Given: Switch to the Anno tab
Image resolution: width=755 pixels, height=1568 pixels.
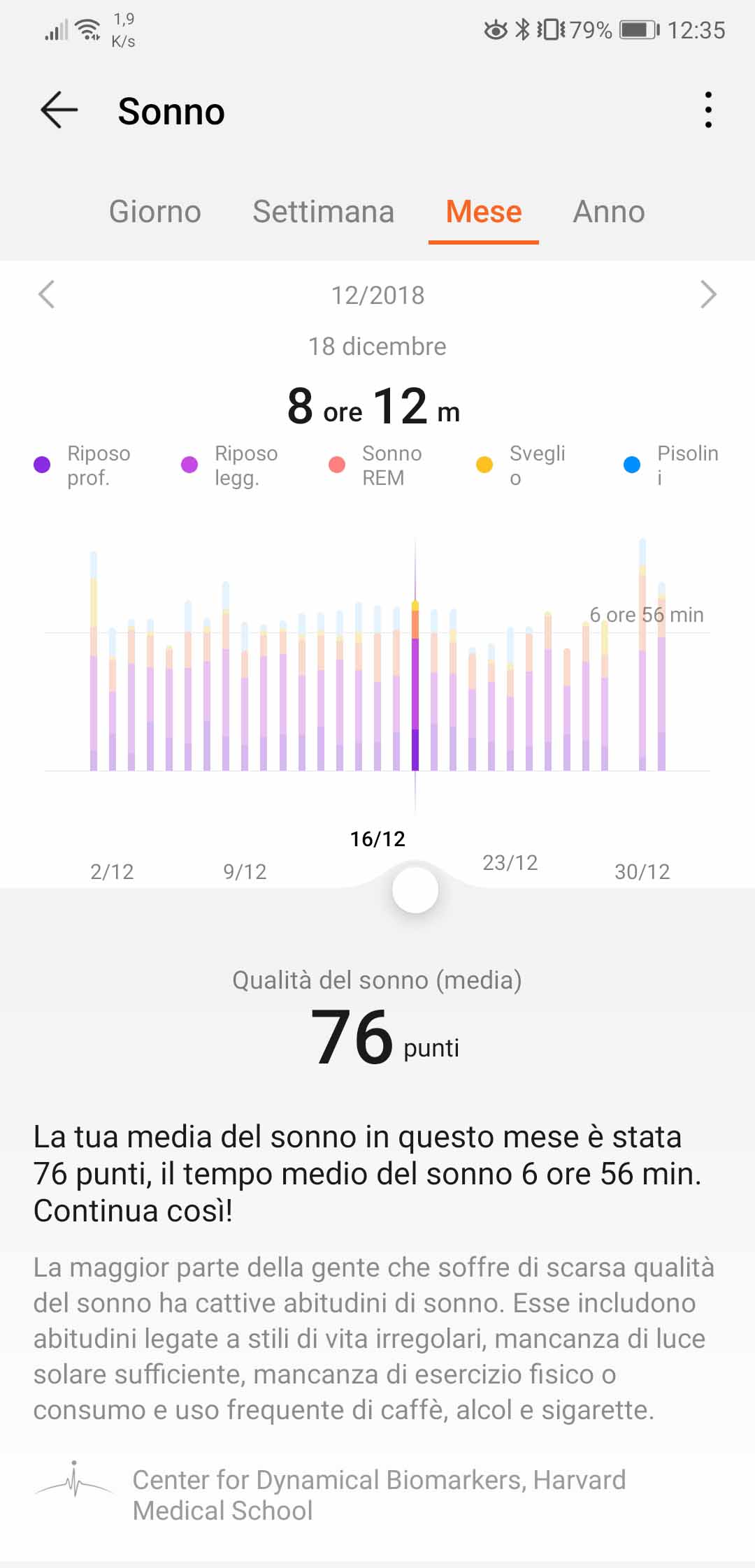Looking at the screenshot, I should pyautogui.click(x=609, y=212).
